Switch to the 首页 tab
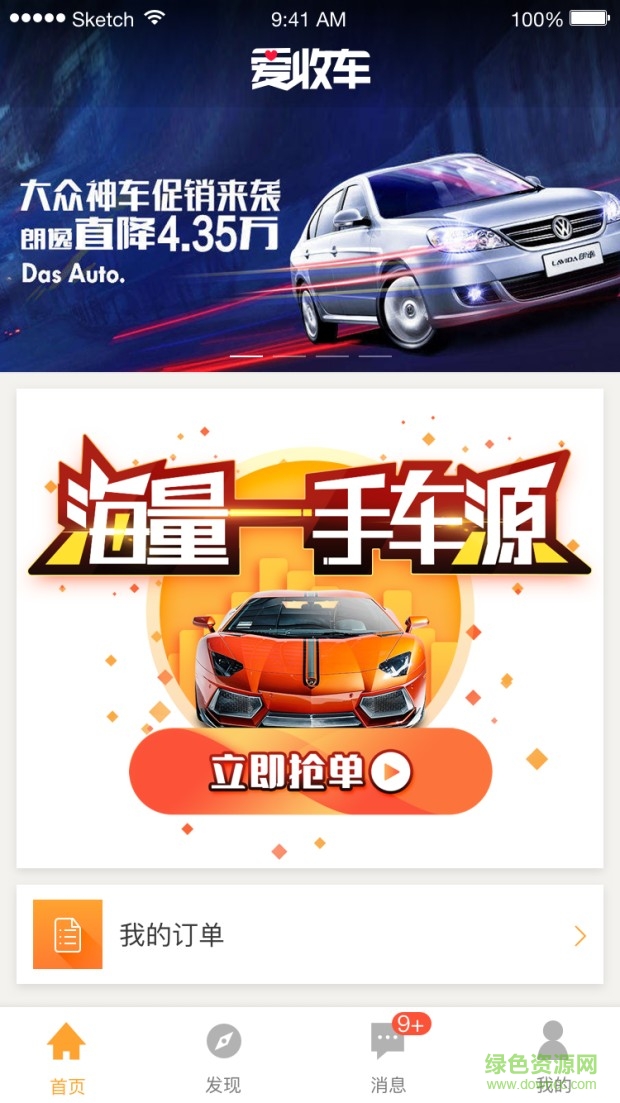The height and width of the screenshot is (1103, 620). pos(67,1055)
